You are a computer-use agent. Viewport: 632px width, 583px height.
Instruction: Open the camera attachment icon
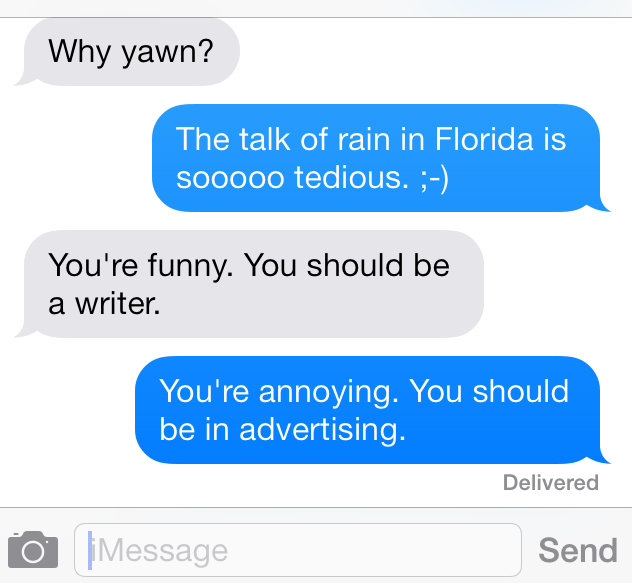pyautogui.click(x=32, y=549)
